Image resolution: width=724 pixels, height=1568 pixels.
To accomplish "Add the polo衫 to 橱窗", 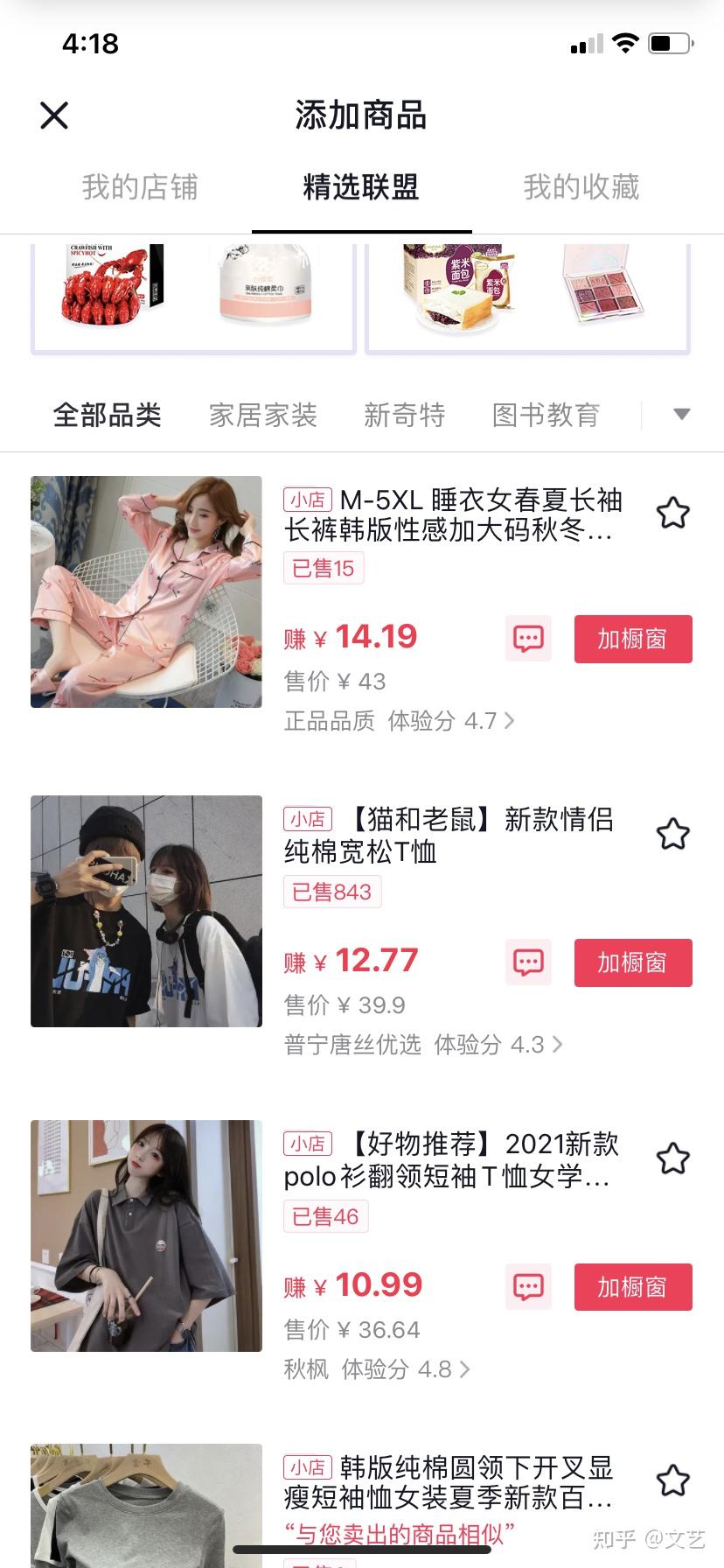I will pos(632,1287).
